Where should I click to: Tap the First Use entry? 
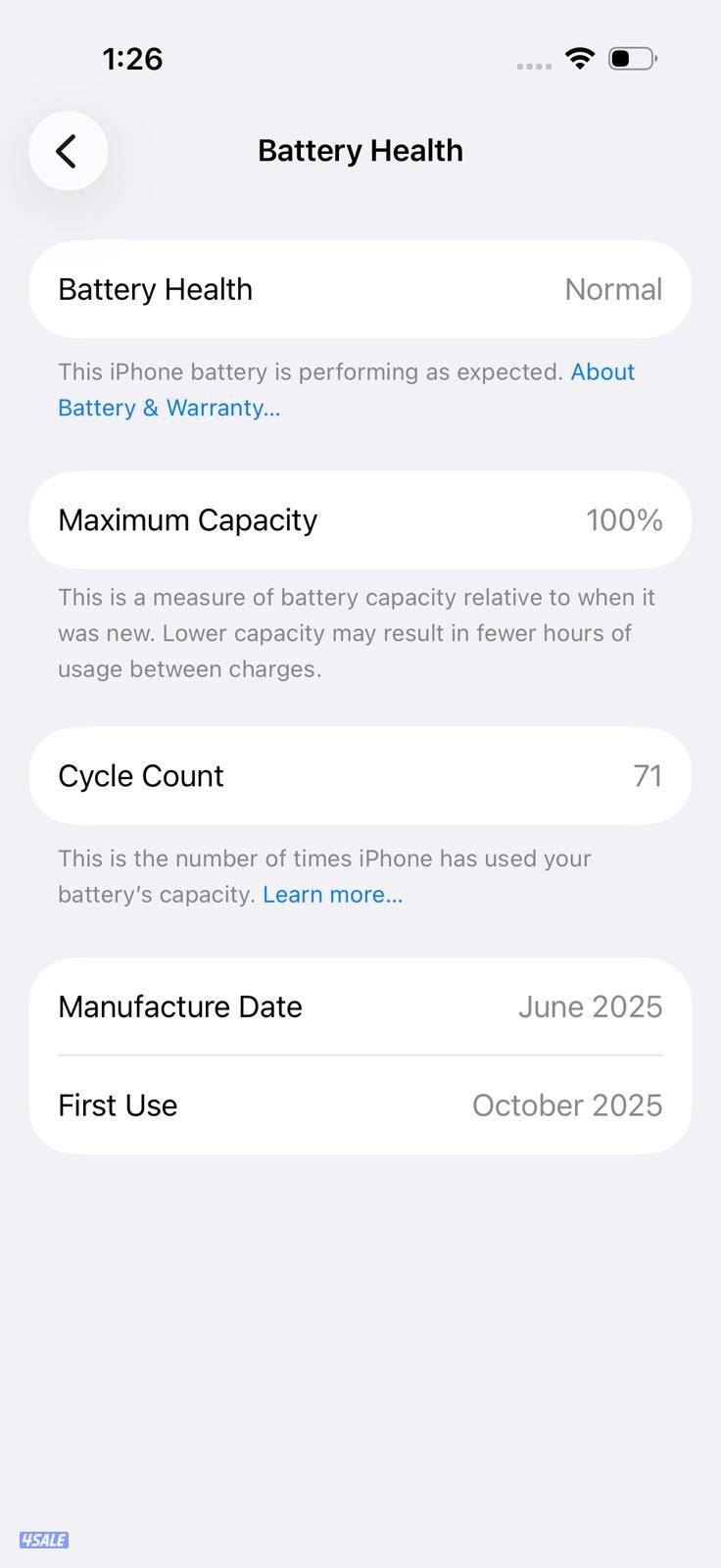click(x=360, y=1104)
